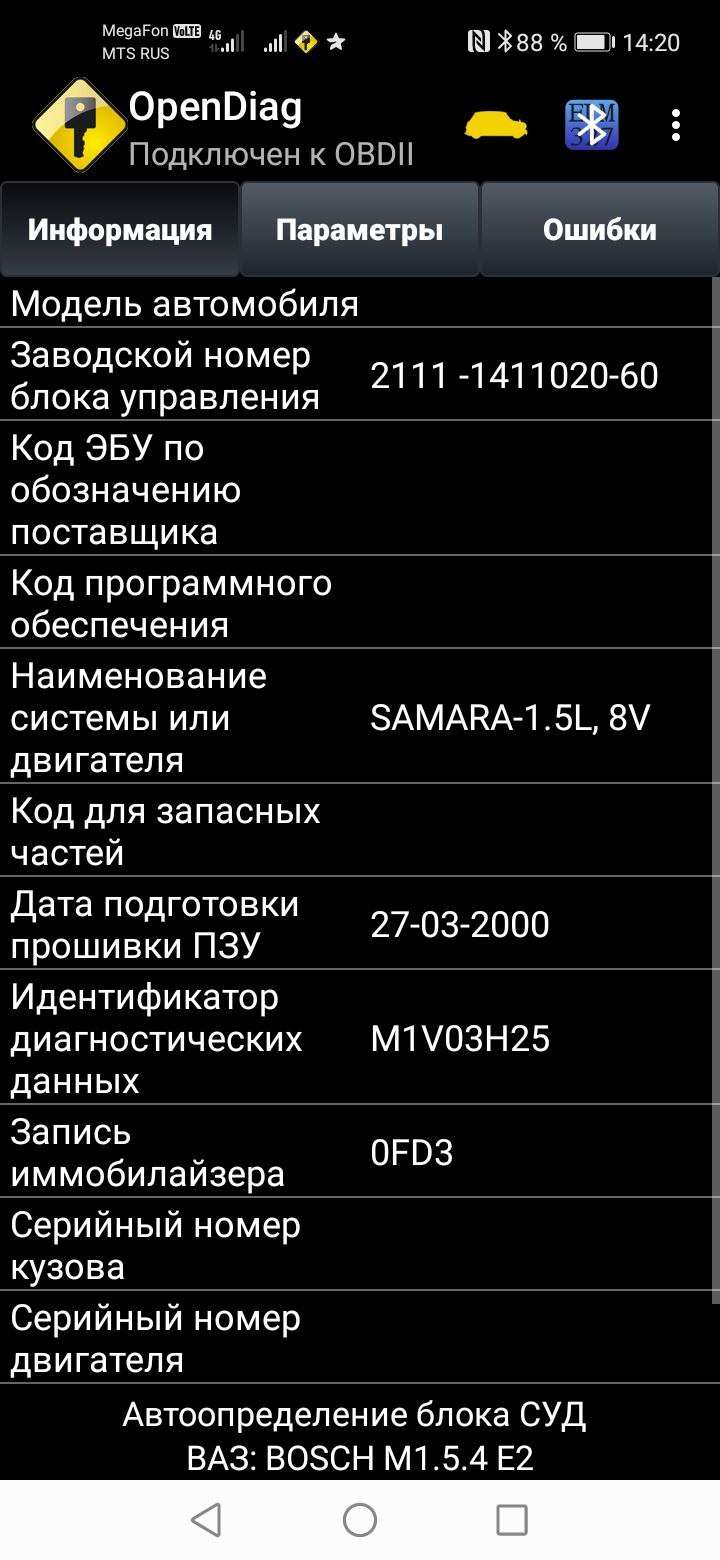Viewport: 720px width, 1560px height.
Task: Select the Информация tab
Action: [120, 229]
